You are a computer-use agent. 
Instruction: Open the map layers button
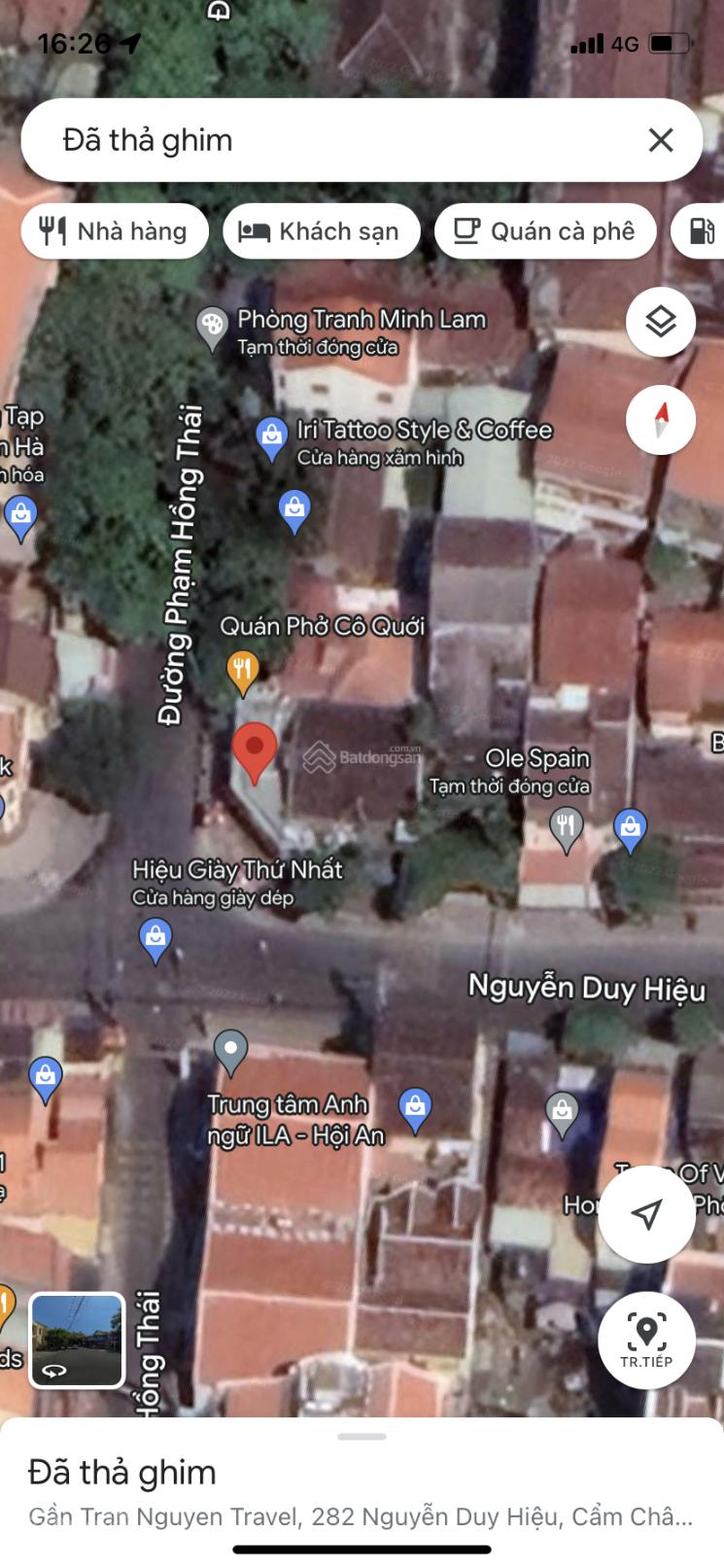tap(661, 322)
